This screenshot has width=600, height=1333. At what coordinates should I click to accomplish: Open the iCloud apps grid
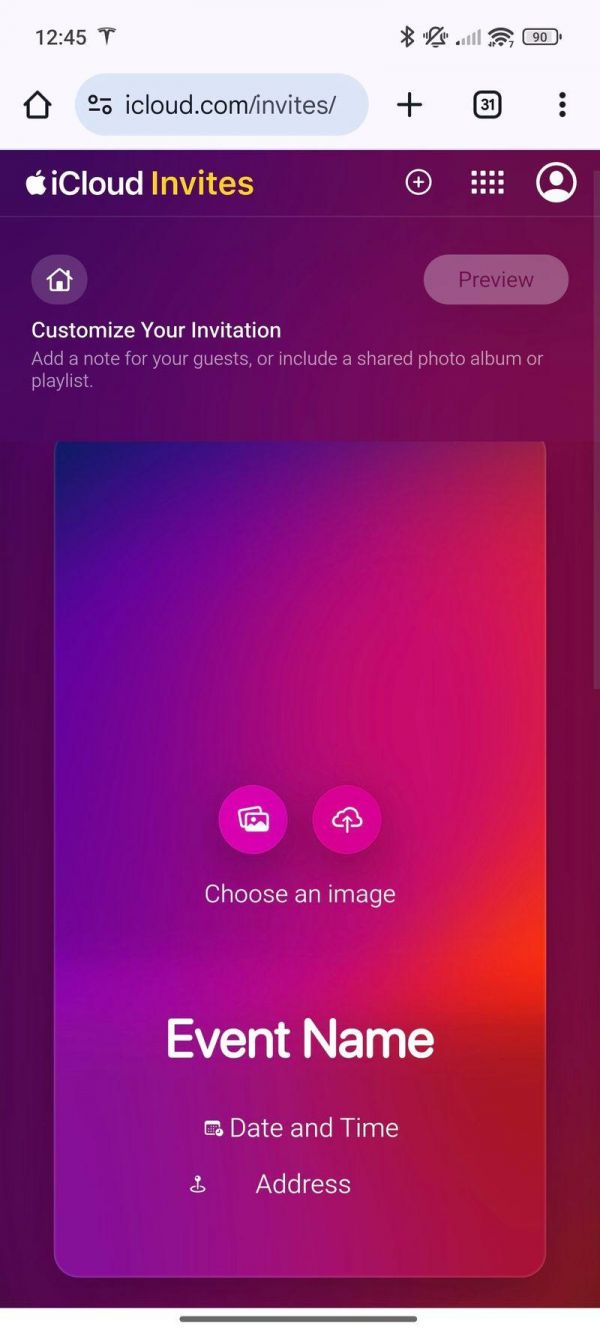click(x=487, y=182)
